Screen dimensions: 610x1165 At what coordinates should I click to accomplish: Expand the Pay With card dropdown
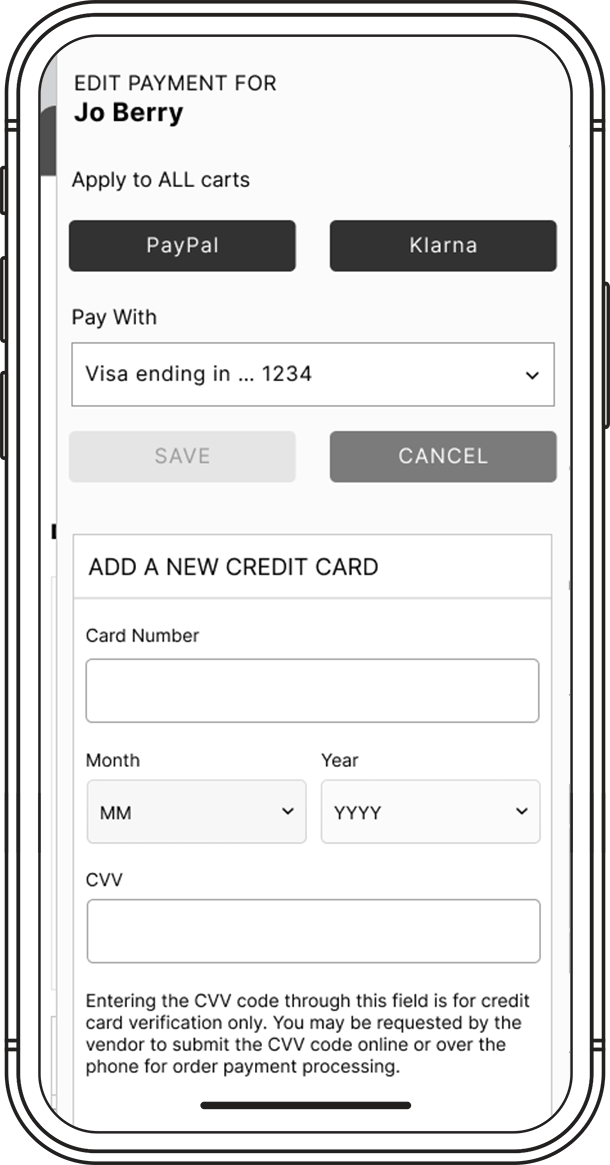tap(312, 375)
